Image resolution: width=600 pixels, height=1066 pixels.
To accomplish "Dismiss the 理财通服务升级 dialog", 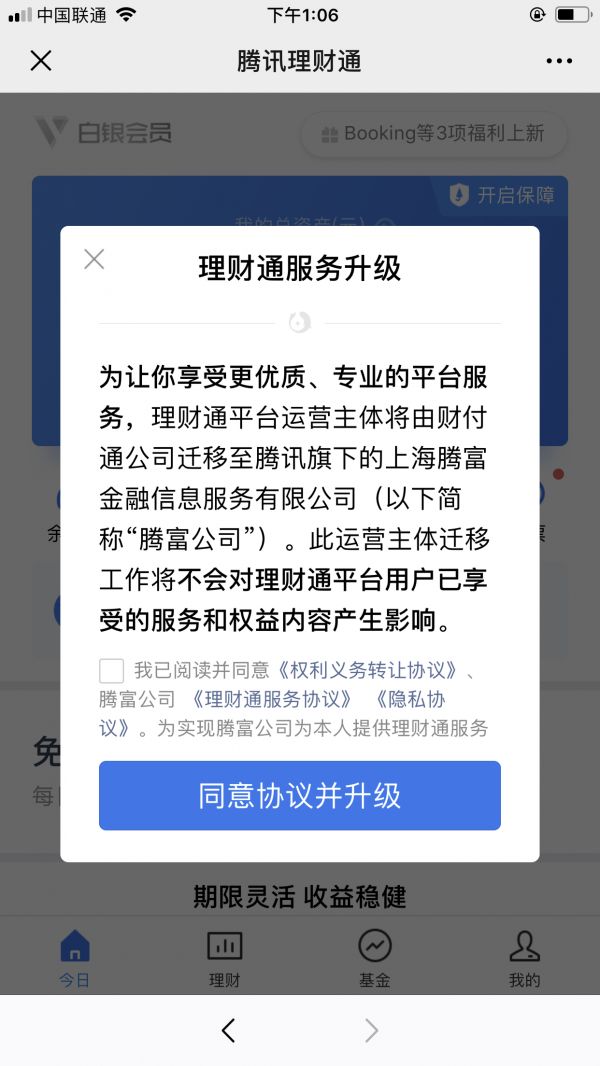I will 94,260.
